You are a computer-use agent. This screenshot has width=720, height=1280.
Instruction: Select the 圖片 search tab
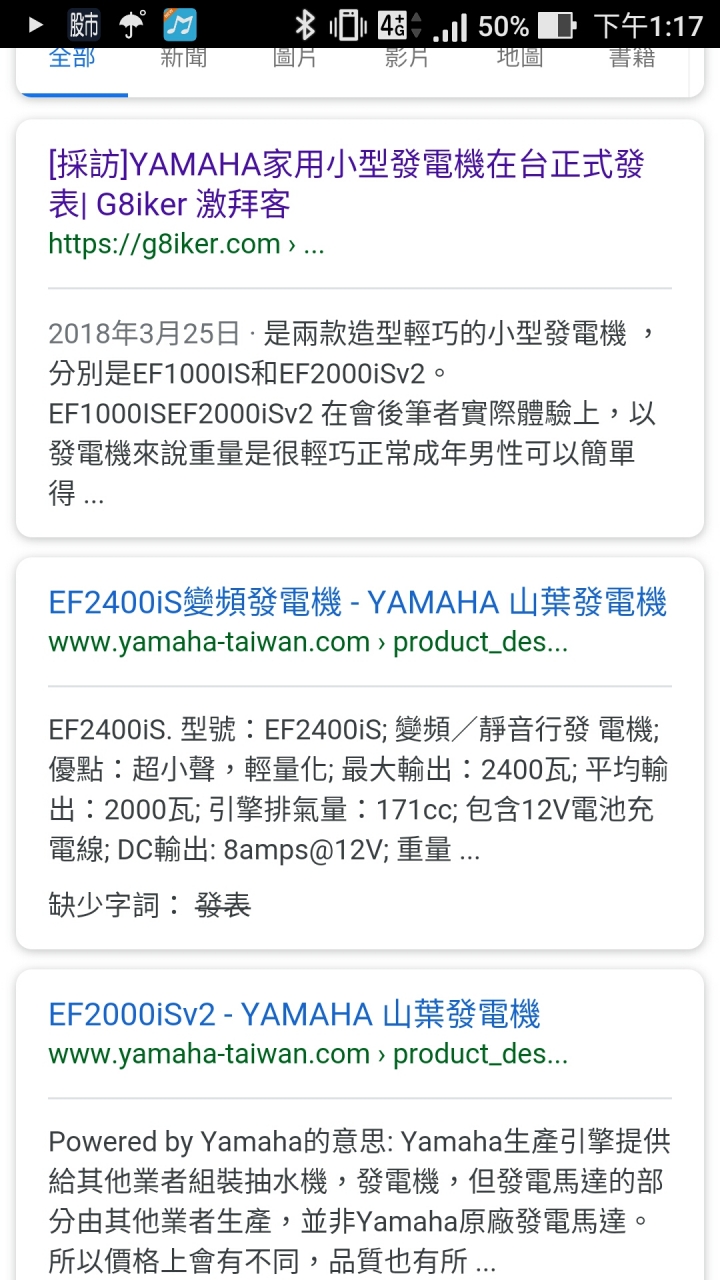[296, 60]
